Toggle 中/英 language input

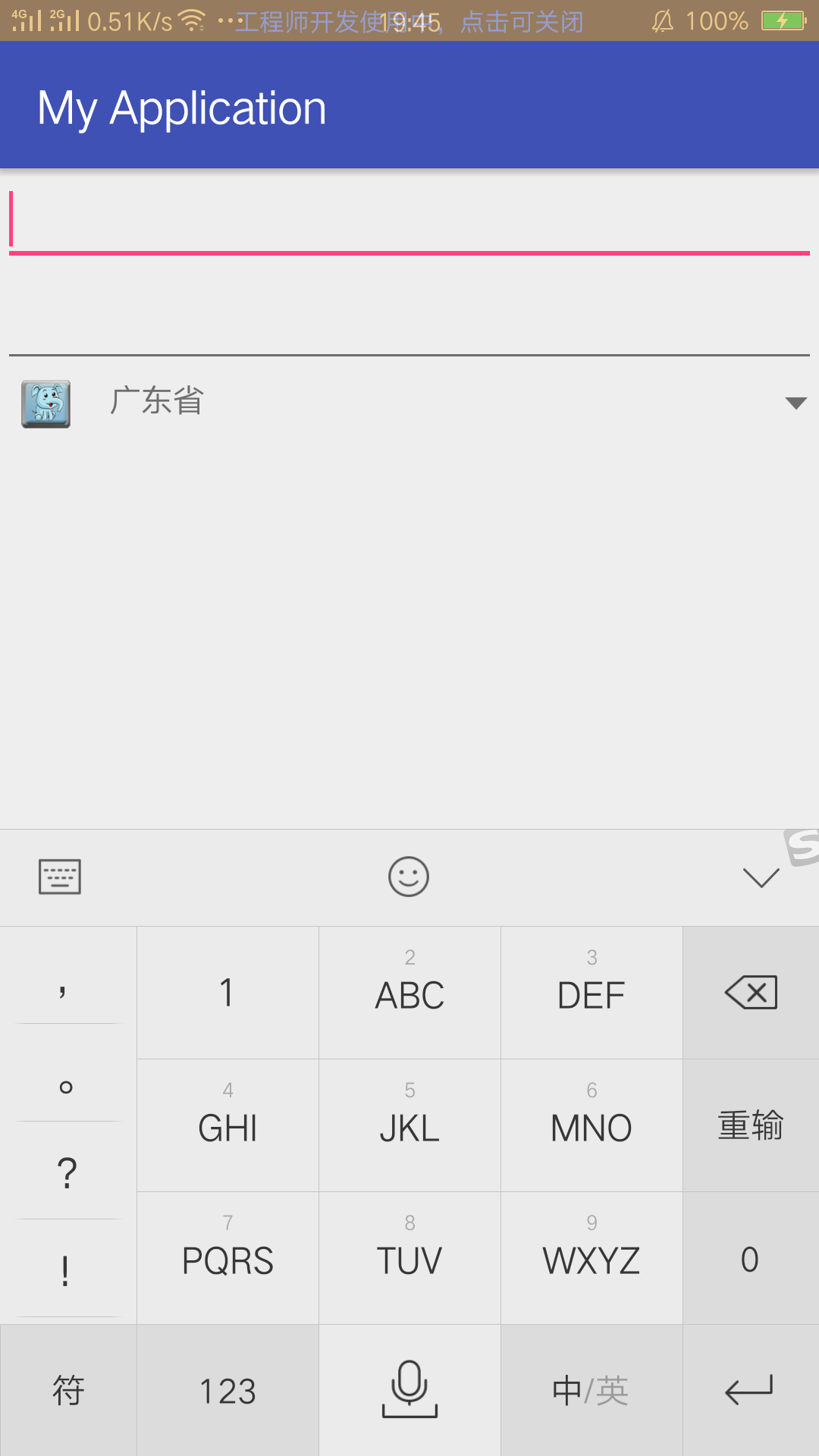pyautogui.click(x=591, y=1391)
